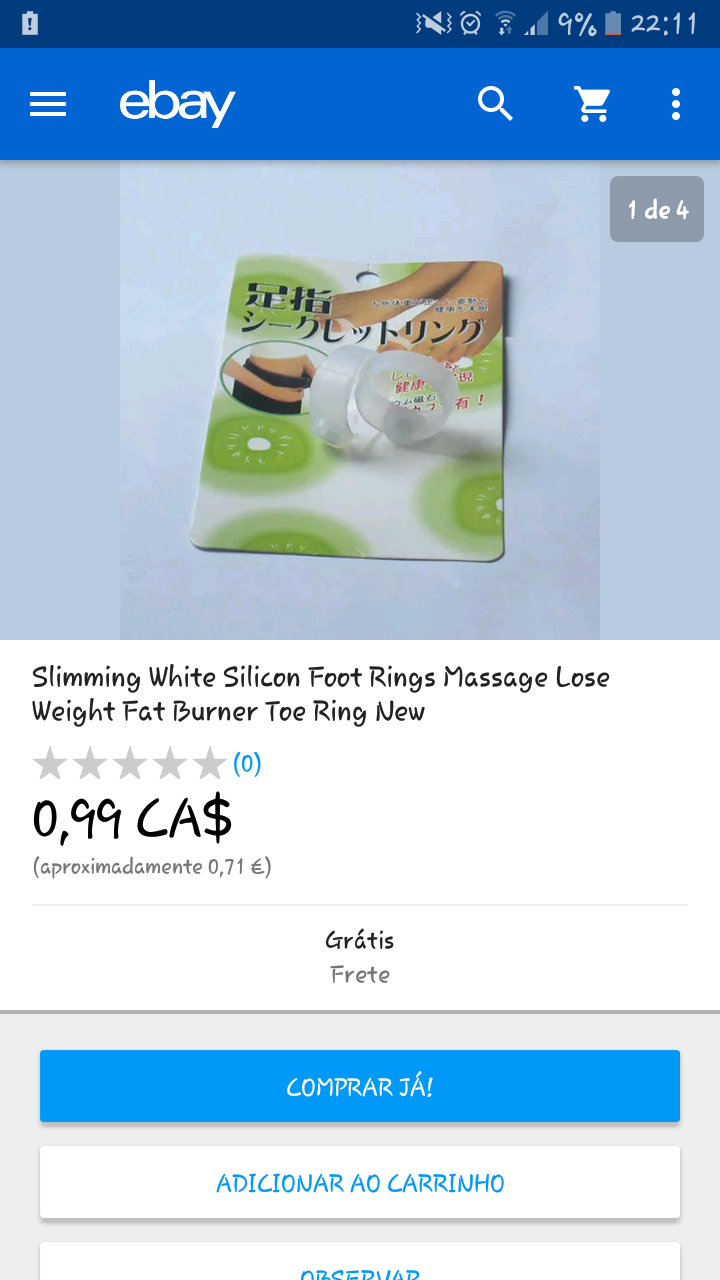
Task: Open the zero reviews rating link
Action: tap(246, 764)
